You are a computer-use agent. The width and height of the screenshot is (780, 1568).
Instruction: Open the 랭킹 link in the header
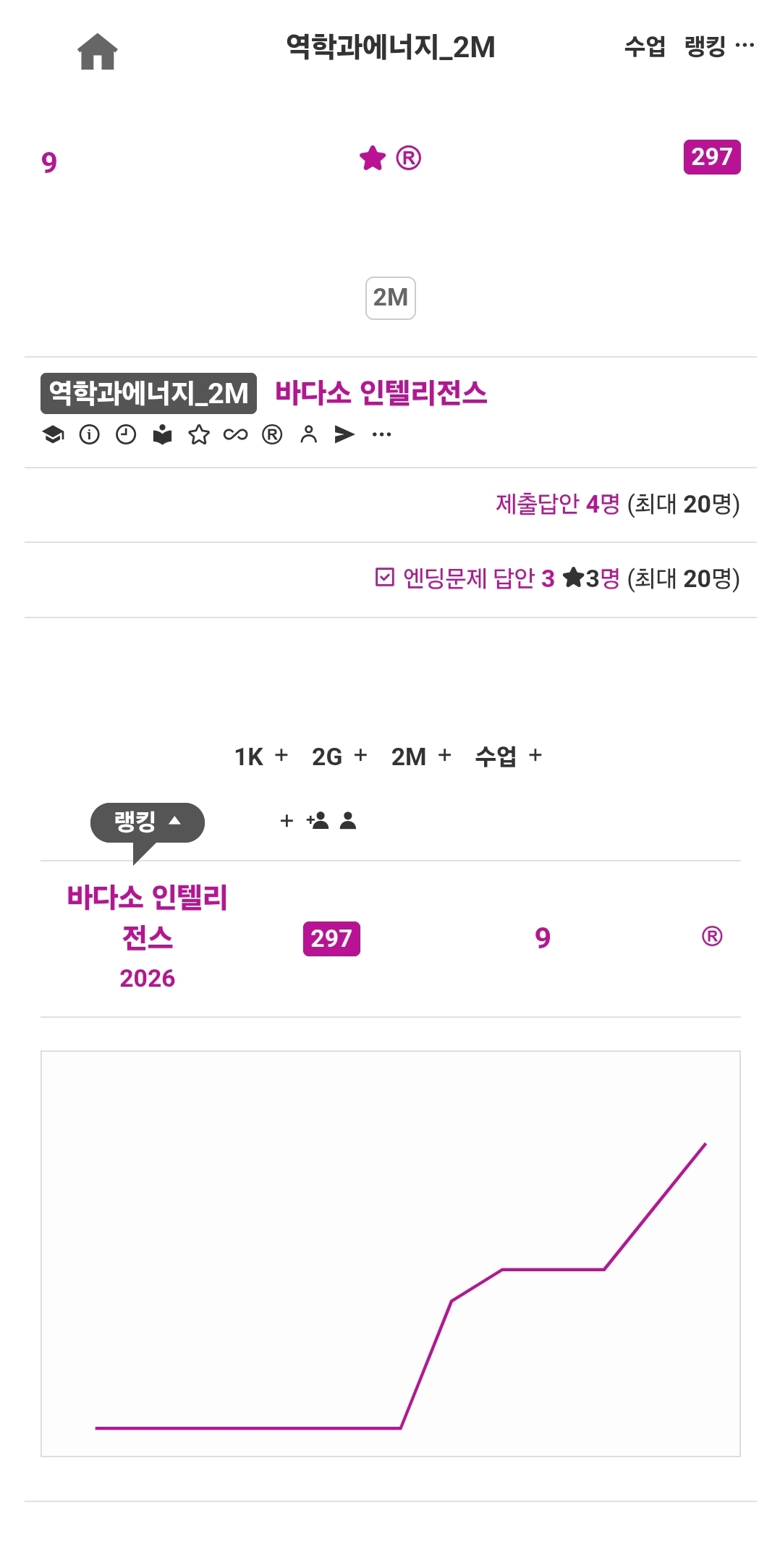tap(705, 47)
